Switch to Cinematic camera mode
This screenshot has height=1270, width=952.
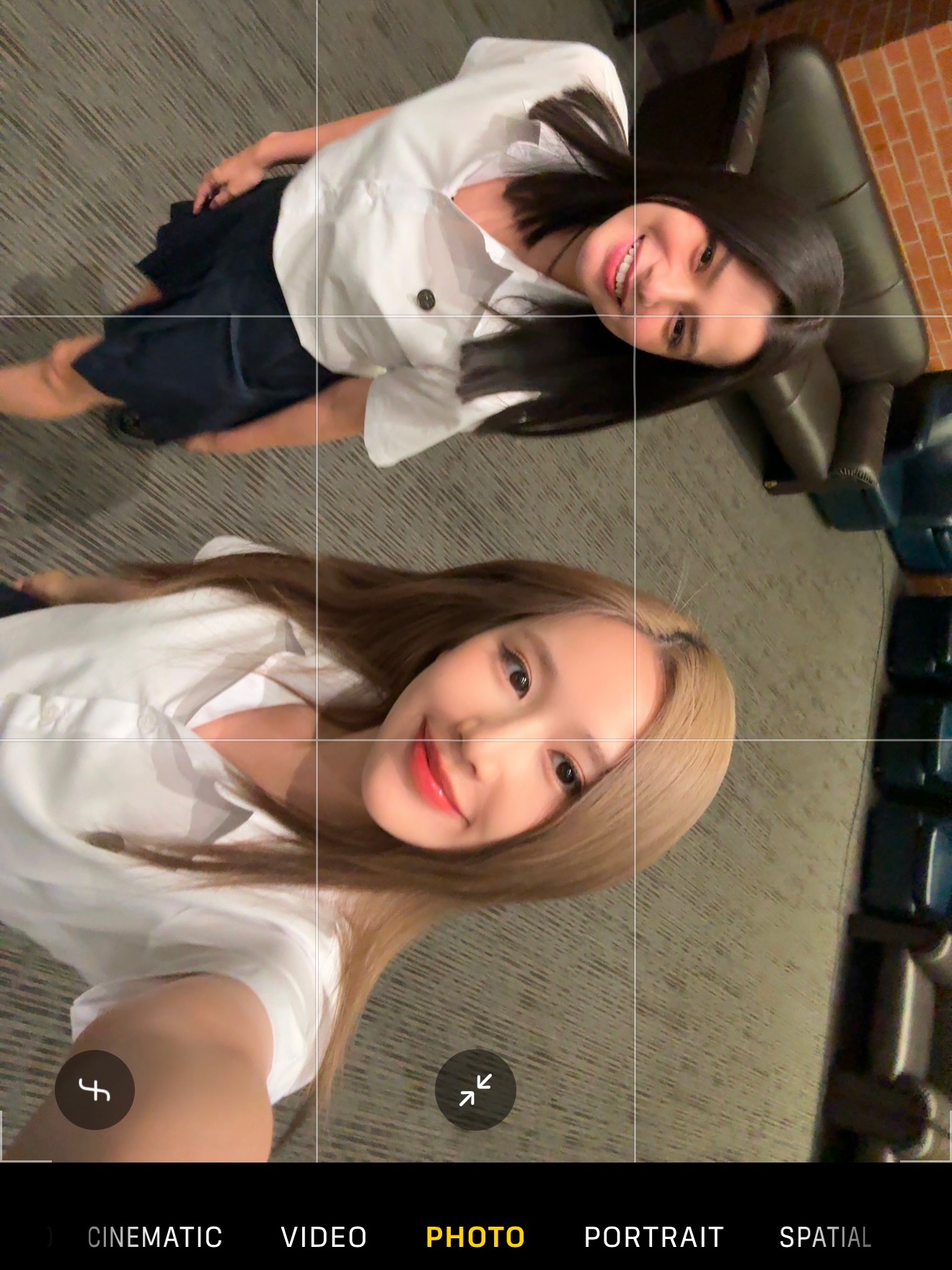(154, 1237)
